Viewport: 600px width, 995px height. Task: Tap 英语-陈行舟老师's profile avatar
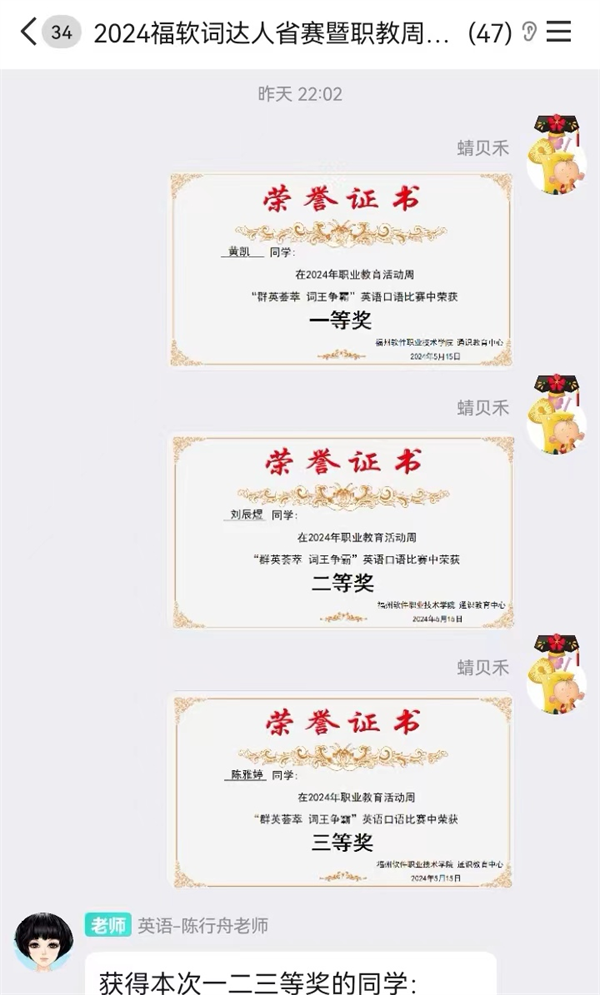pyautogui.click(x=43, y=942)
